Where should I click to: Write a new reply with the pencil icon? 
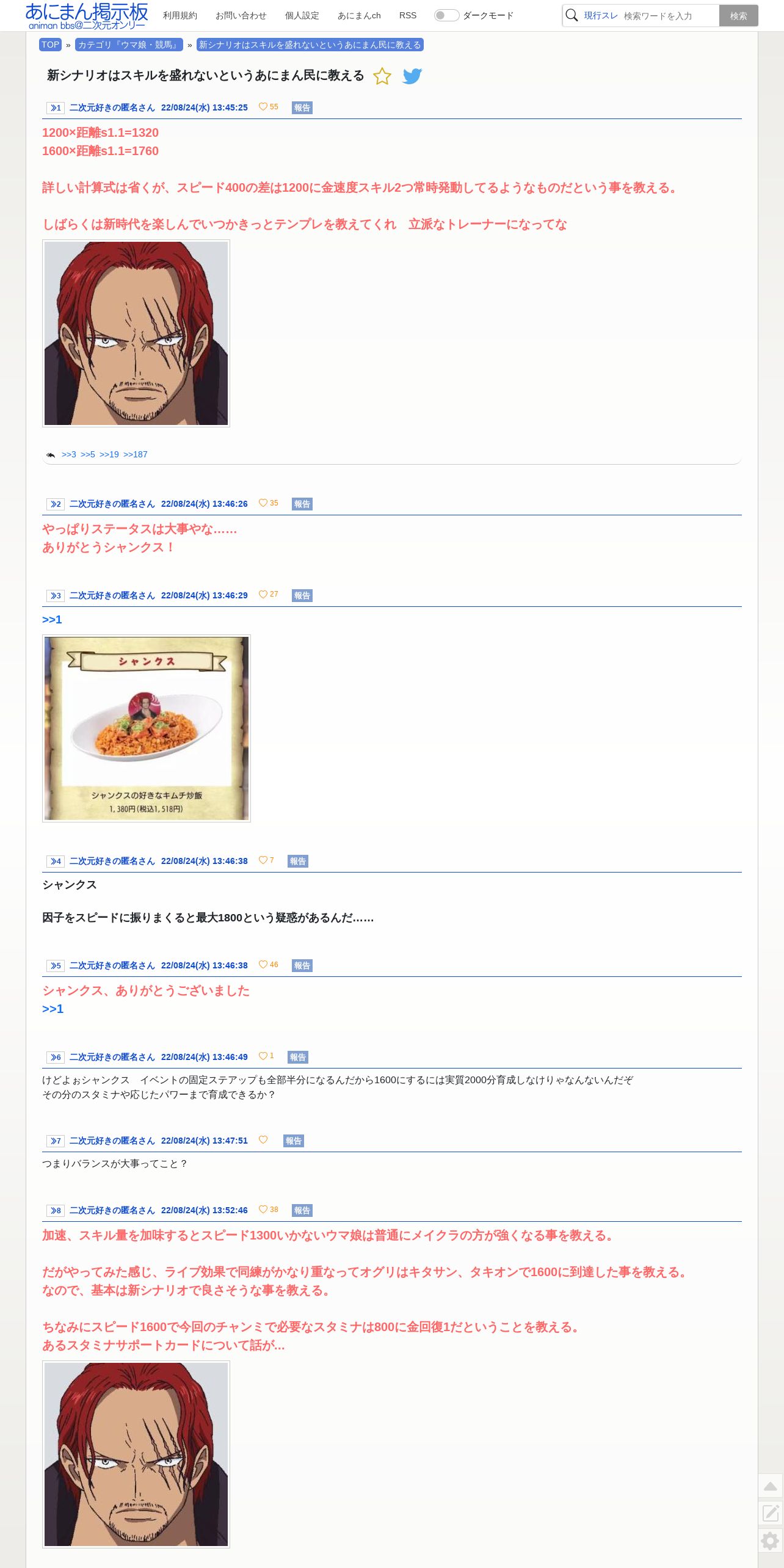pyautogui.click(x=771, y=1514)
